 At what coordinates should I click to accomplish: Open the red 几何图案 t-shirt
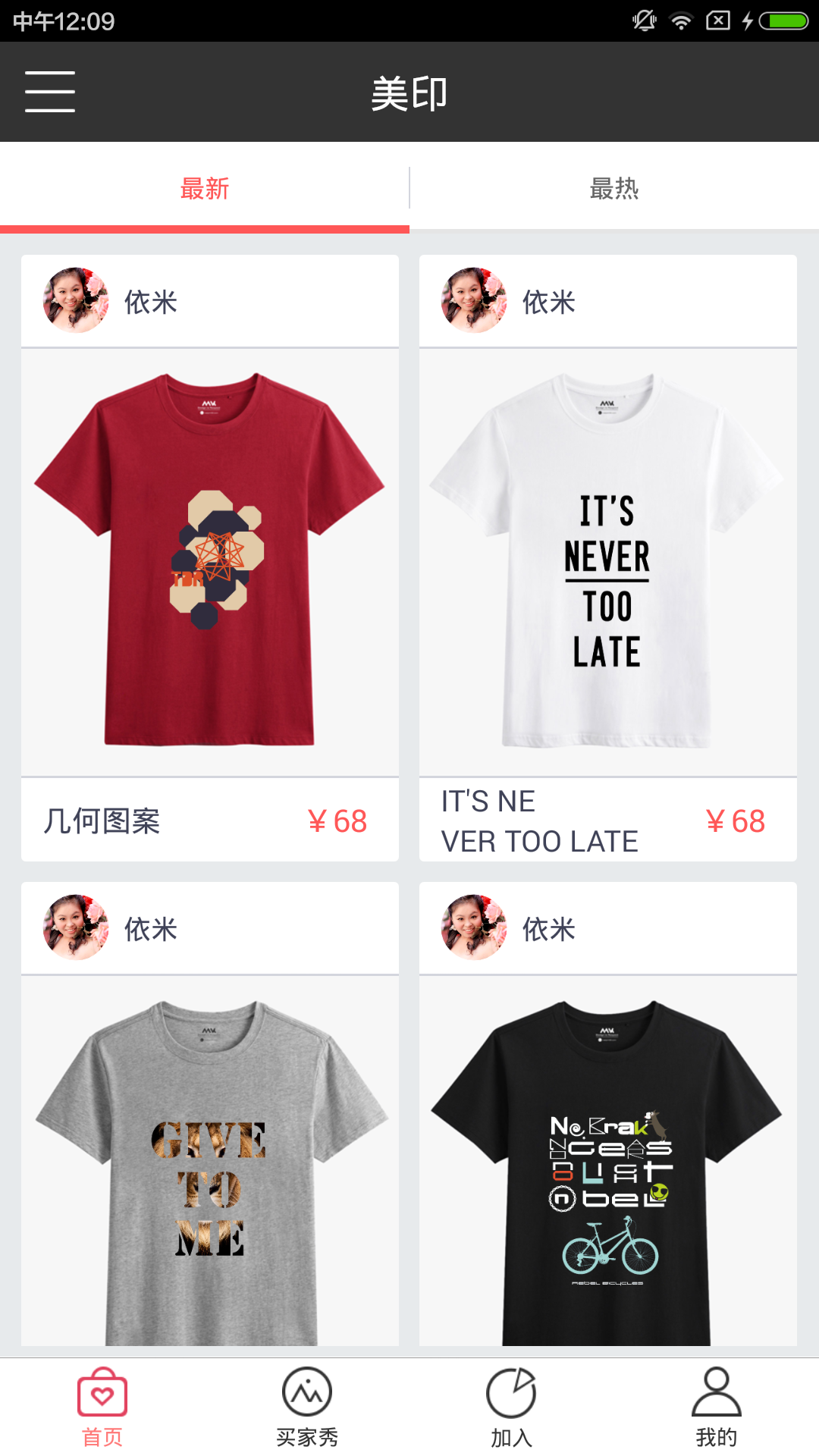pos(209,561)
